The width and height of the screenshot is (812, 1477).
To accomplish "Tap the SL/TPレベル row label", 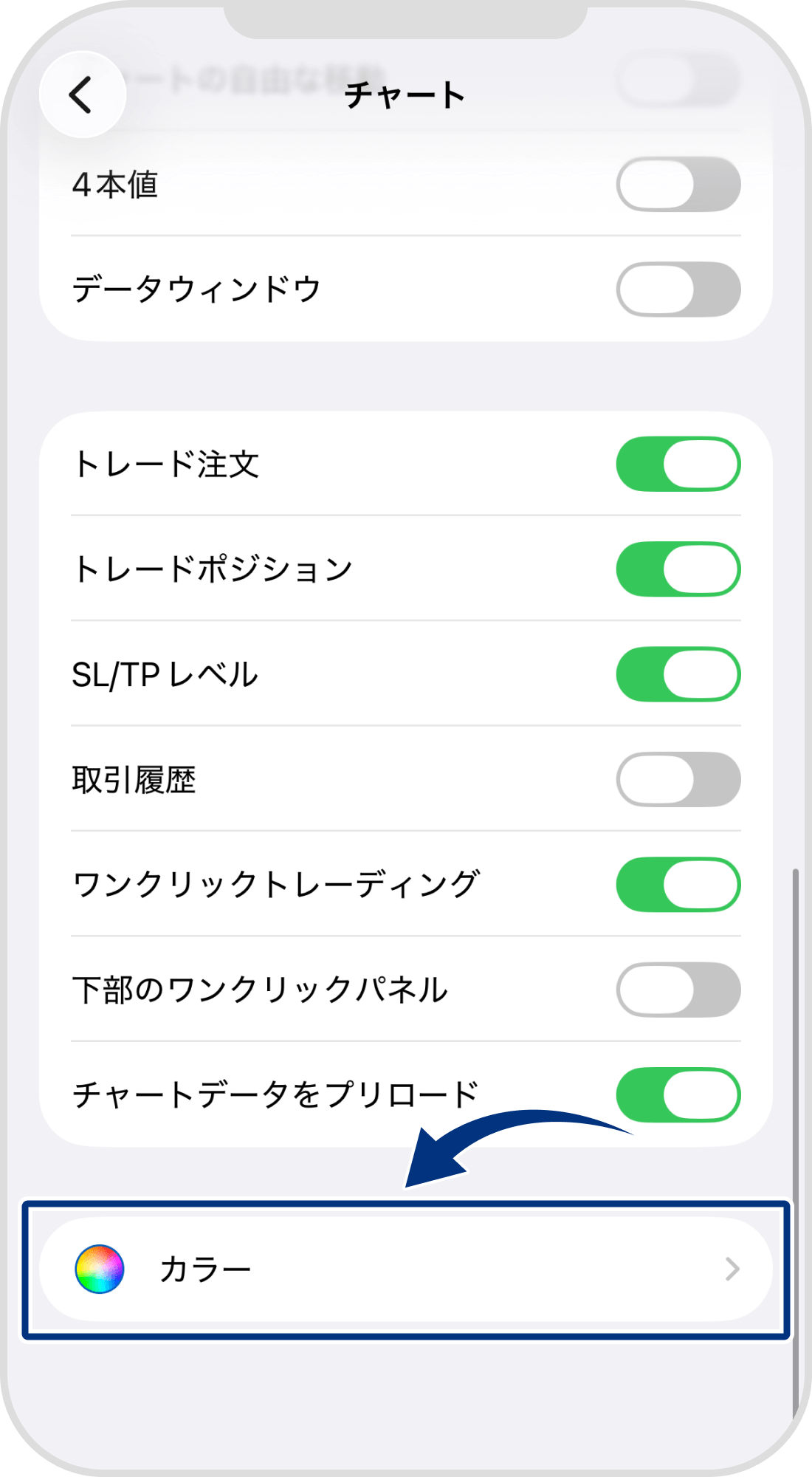I will 162,674.
